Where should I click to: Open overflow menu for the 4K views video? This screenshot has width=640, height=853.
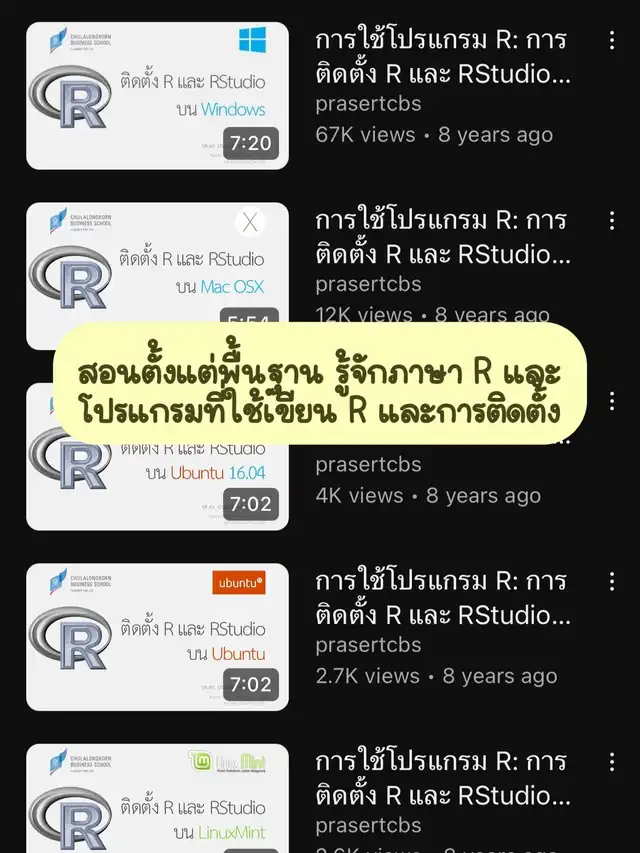tap(612, 401)
